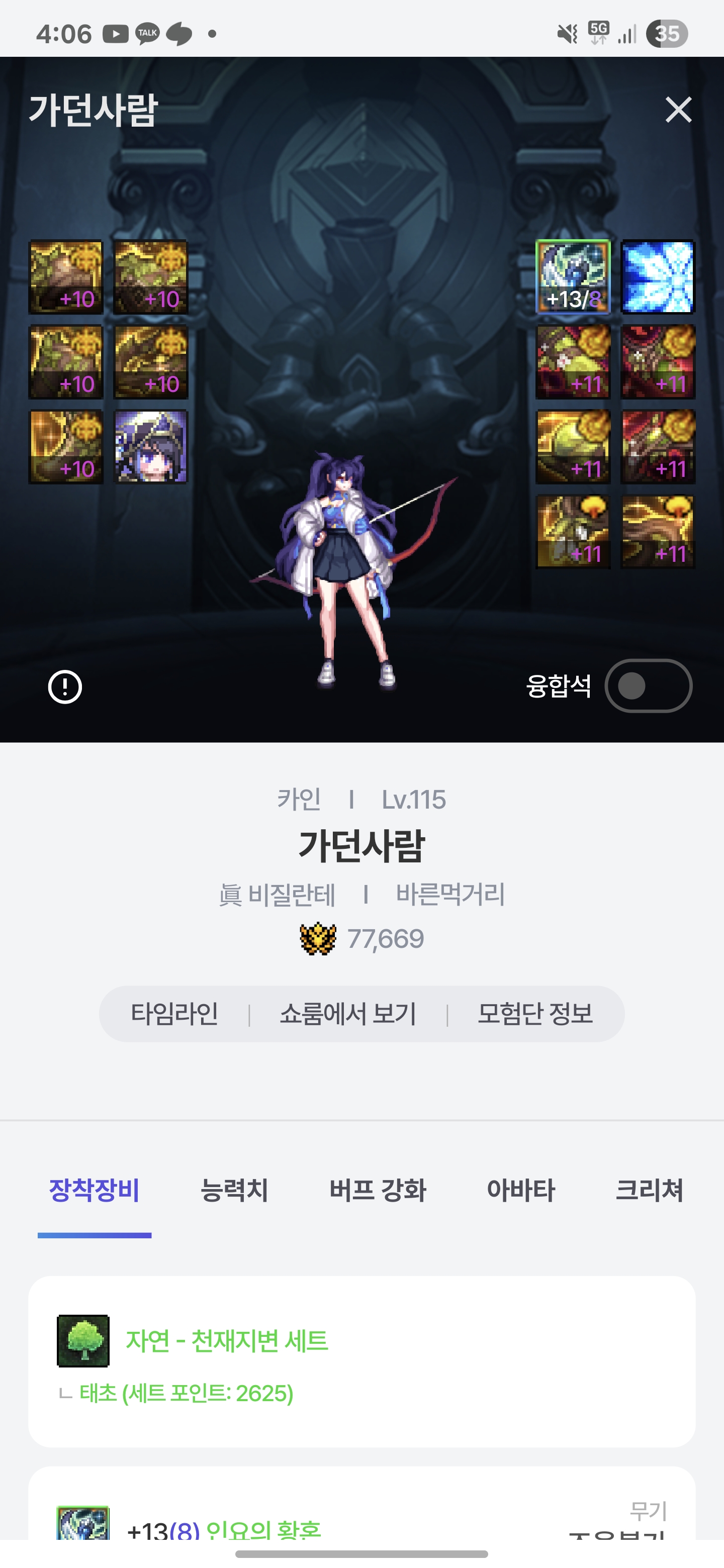
Task: Tap 쇼룸에서 보기
Action: point(348,1014)
